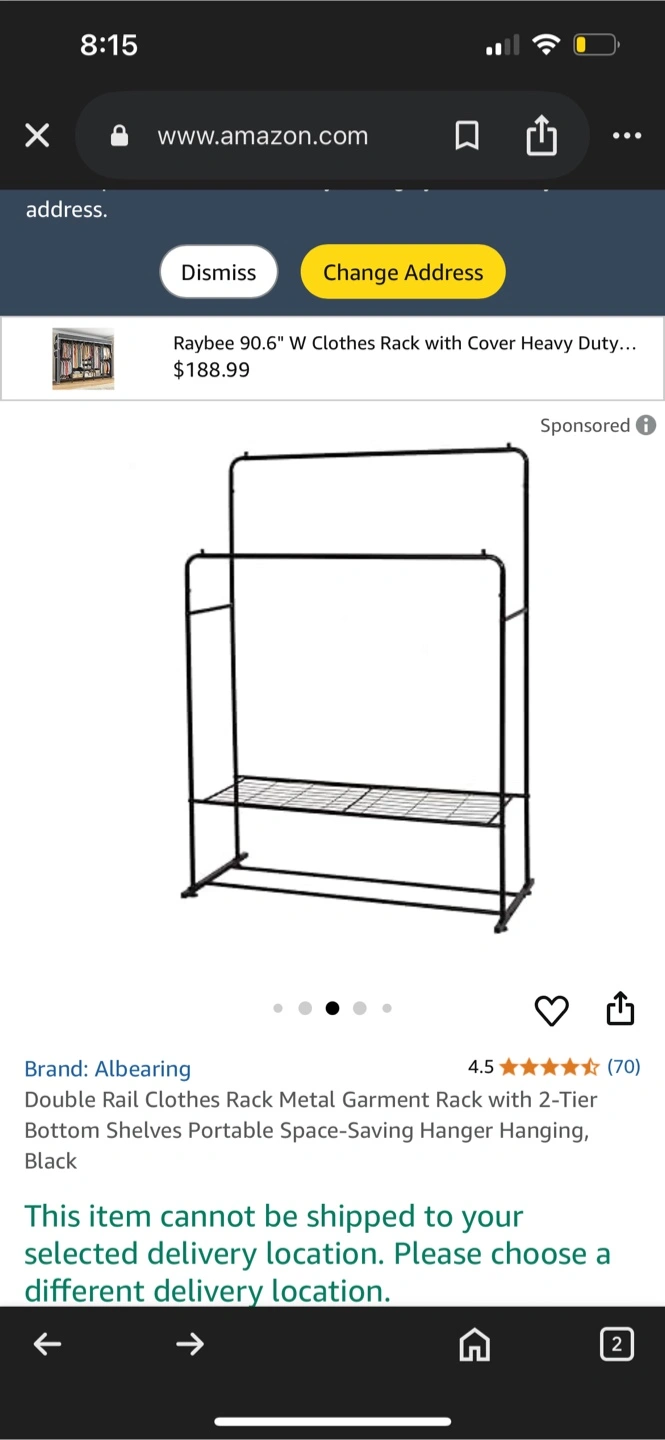Add the rack to wishlist heart
Viewport: 665px width, 1440px height.
[x=551, y=1010]
